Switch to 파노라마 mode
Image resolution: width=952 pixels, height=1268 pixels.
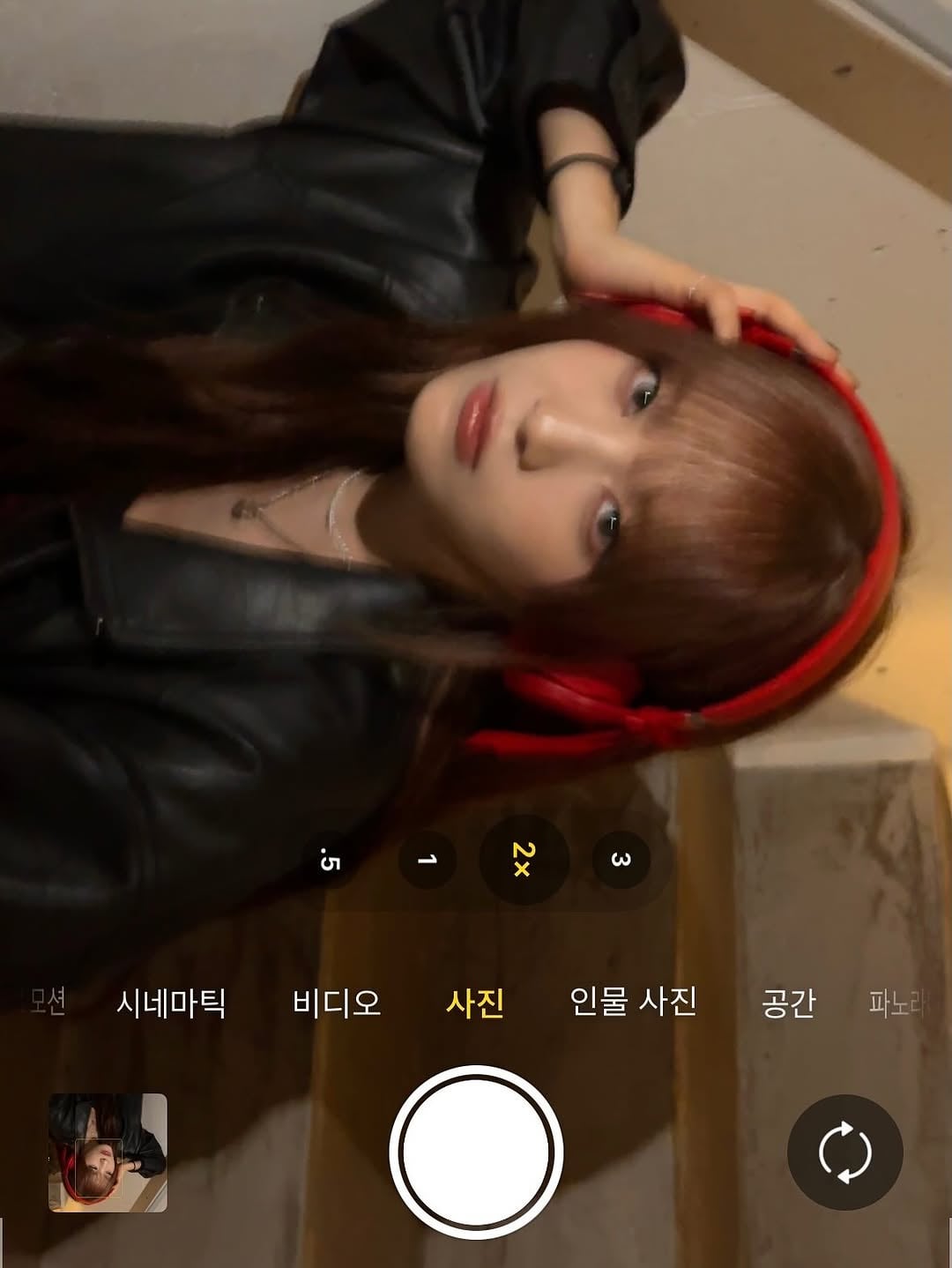899,1003
